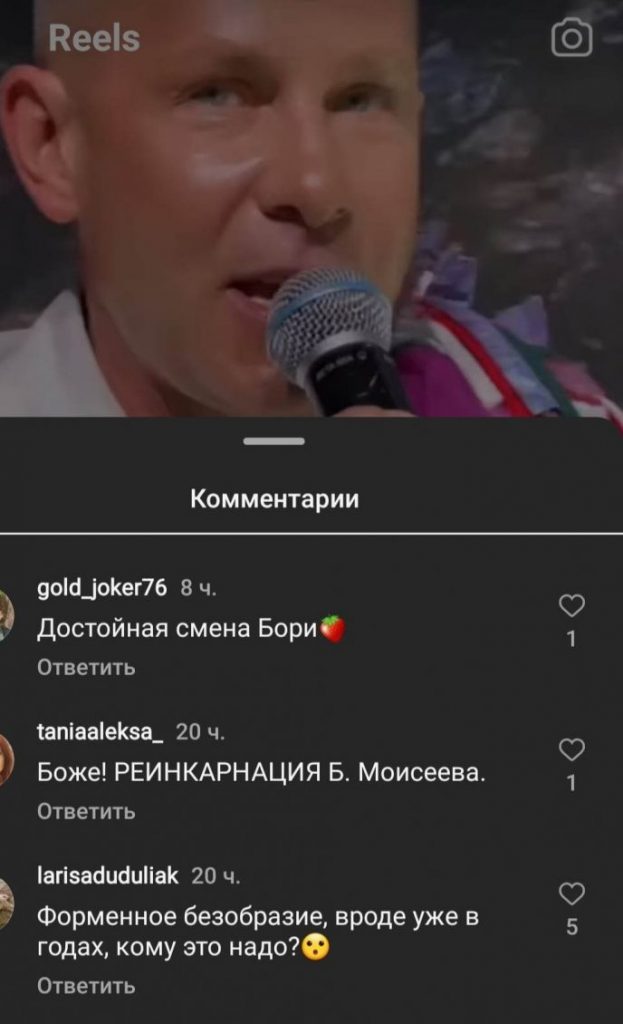
Task: Open the camera icon in Reels
Action: pos(572,38)
